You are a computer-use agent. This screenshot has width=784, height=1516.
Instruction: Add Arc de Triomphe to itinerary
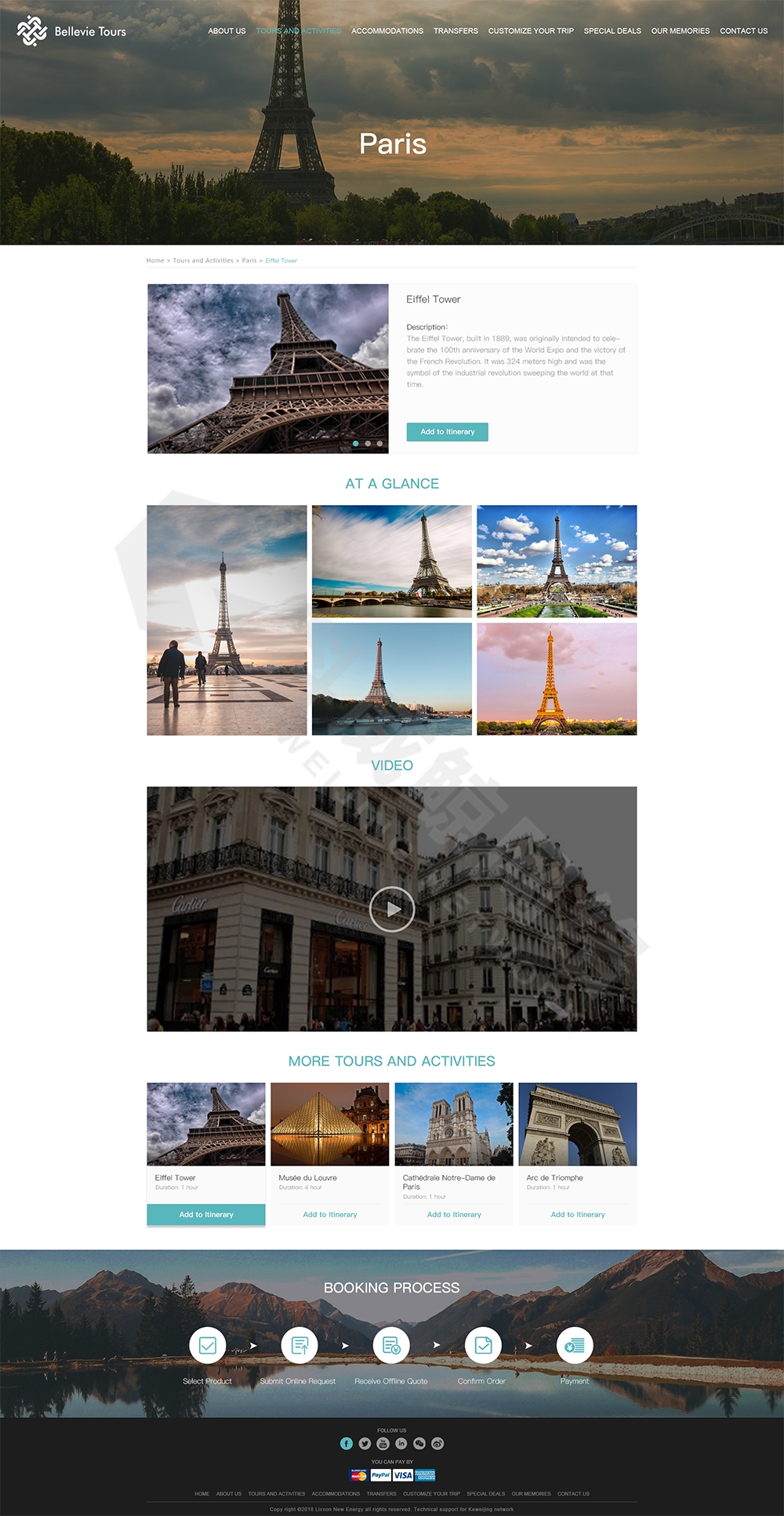coord(578,1215)
